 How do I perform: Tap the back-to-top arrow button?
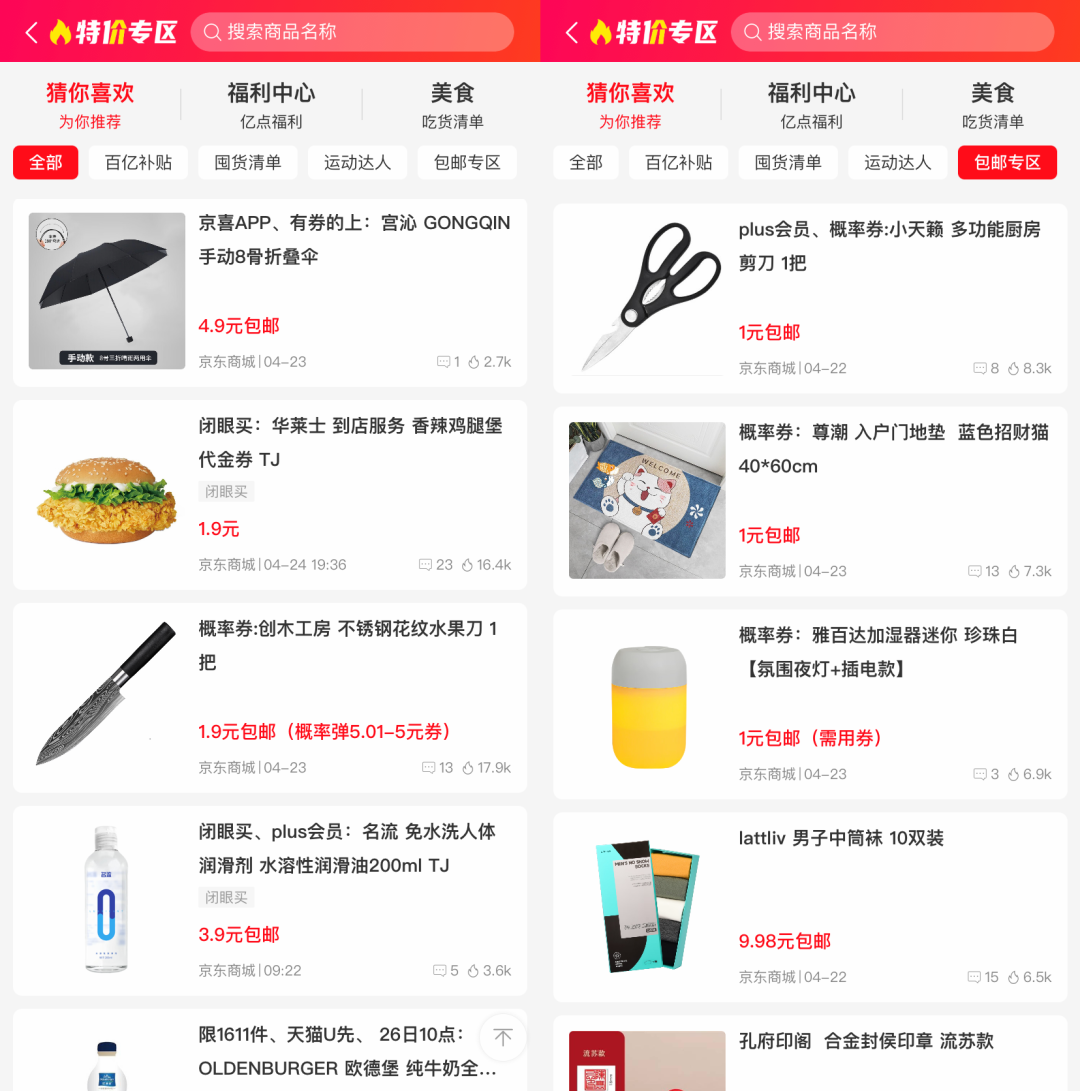click(503, 1038)
